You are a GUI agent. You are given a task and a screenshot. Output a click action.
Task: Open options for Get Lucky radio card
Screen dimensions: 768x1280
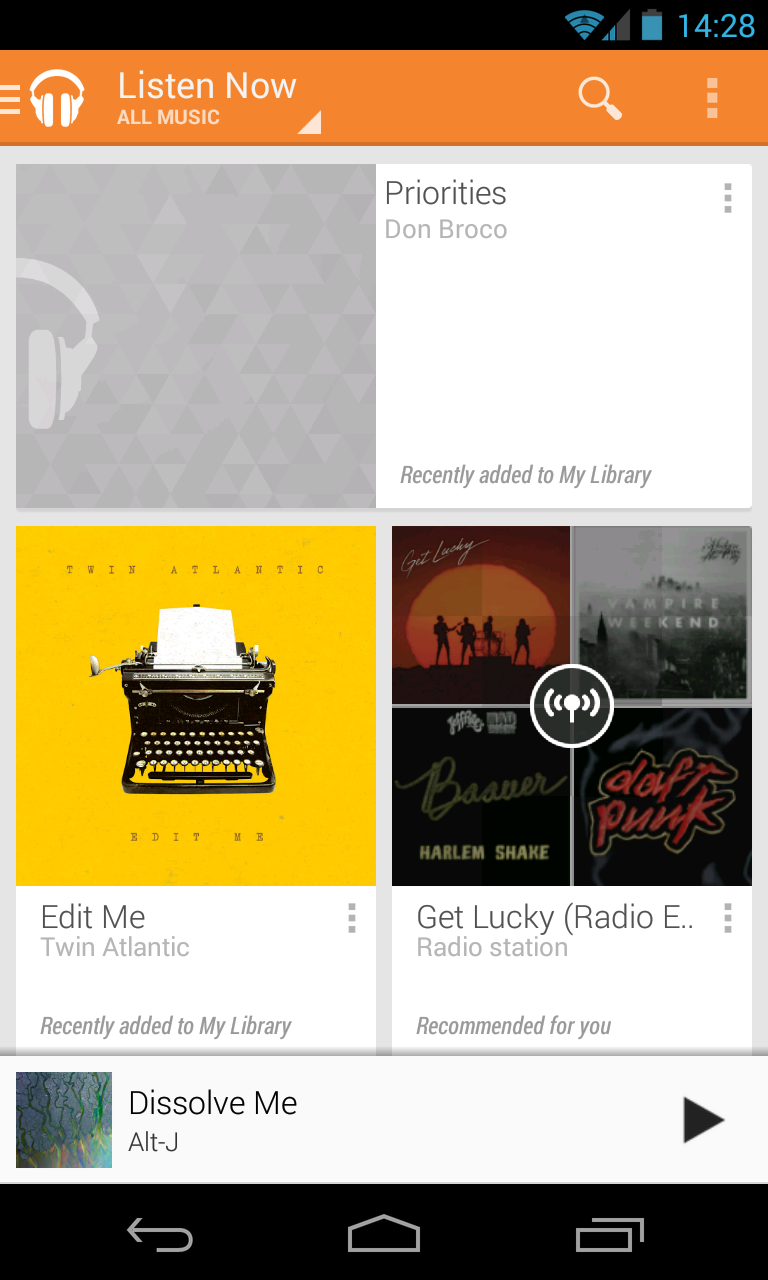pos(728,918)
